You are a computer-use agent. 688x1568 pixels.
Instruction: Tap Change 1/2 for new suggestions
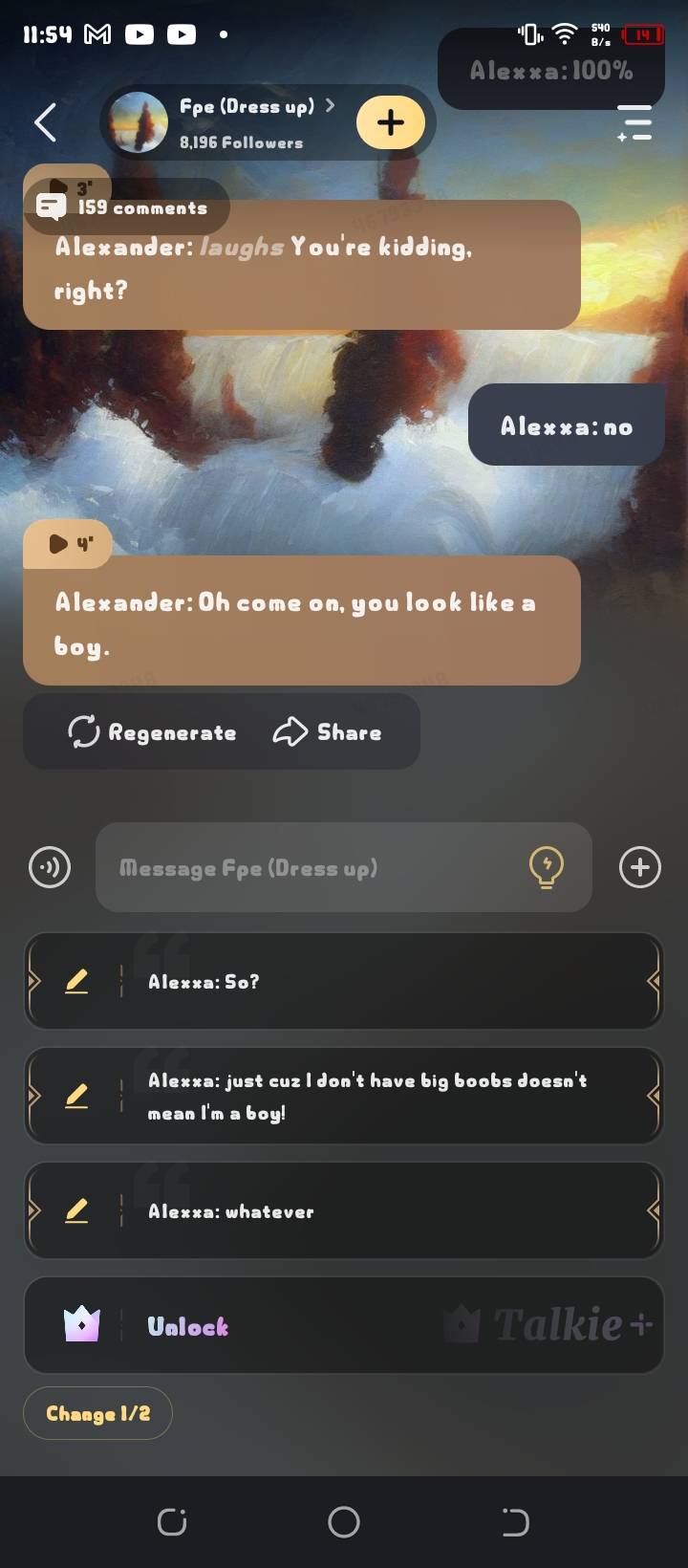click(x=97, y=1413)
